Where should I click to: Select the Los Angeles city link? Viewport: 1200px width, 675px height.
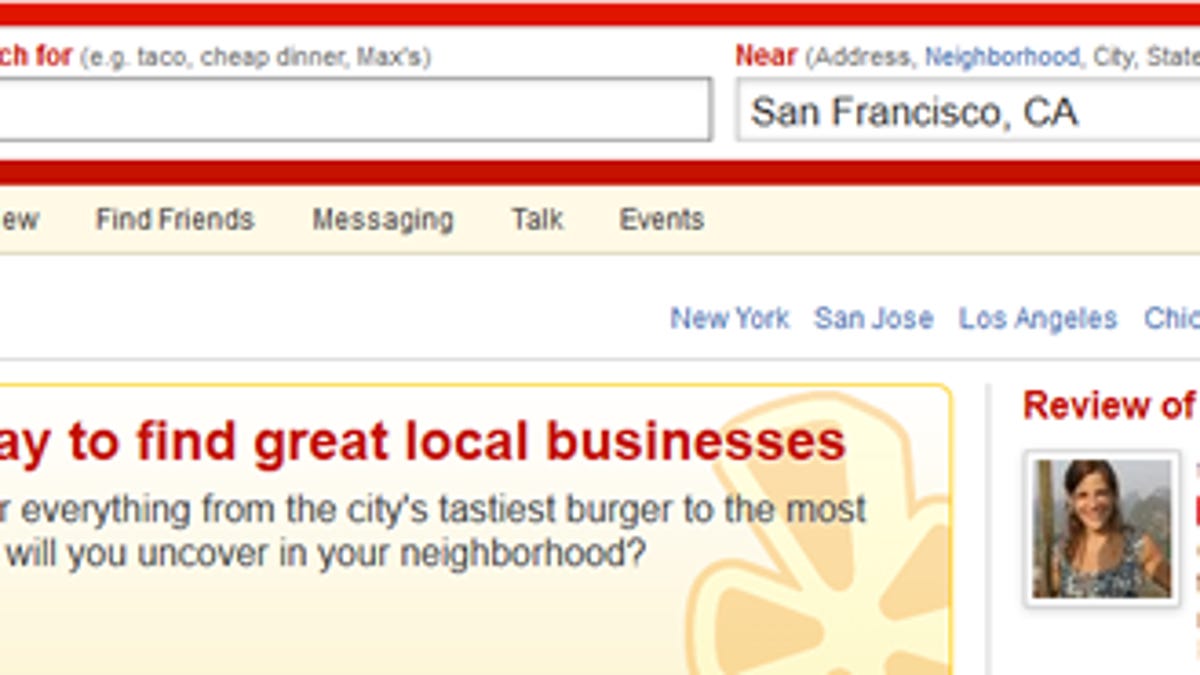point(1037,318)
